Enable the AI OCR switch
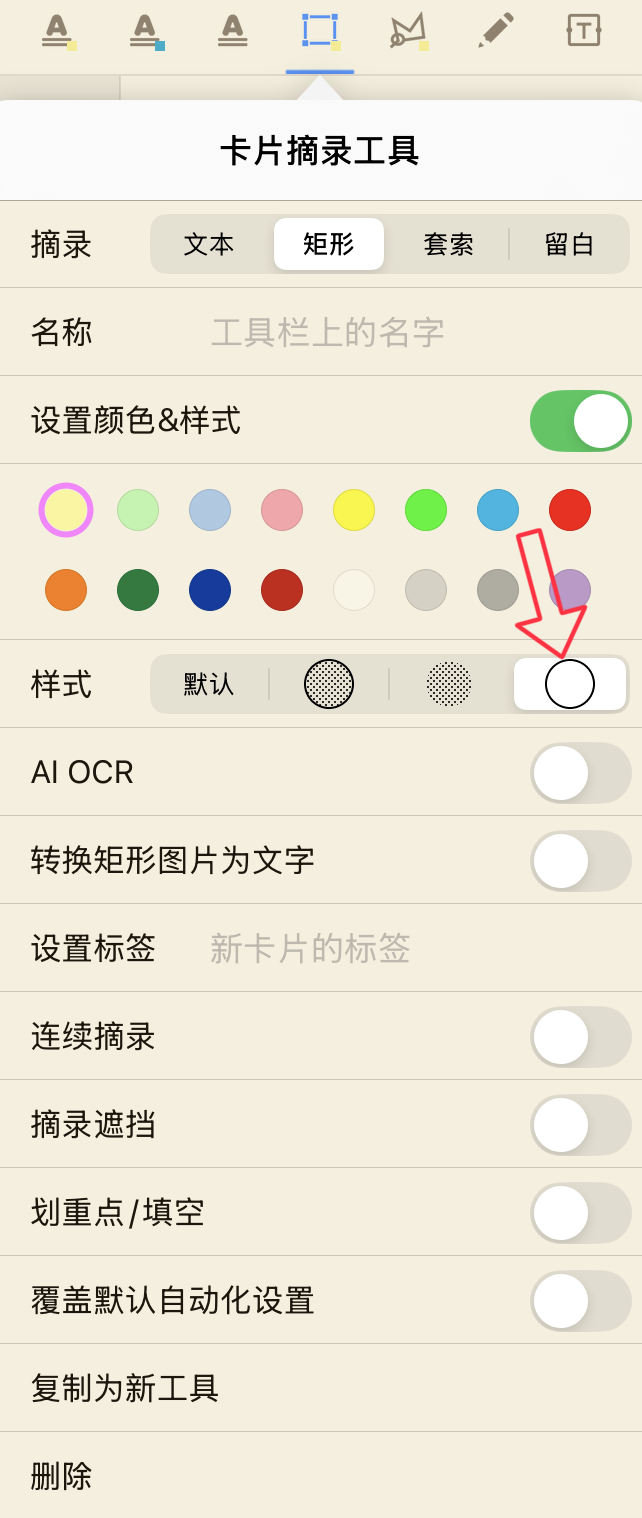 (x=580, y=772)
